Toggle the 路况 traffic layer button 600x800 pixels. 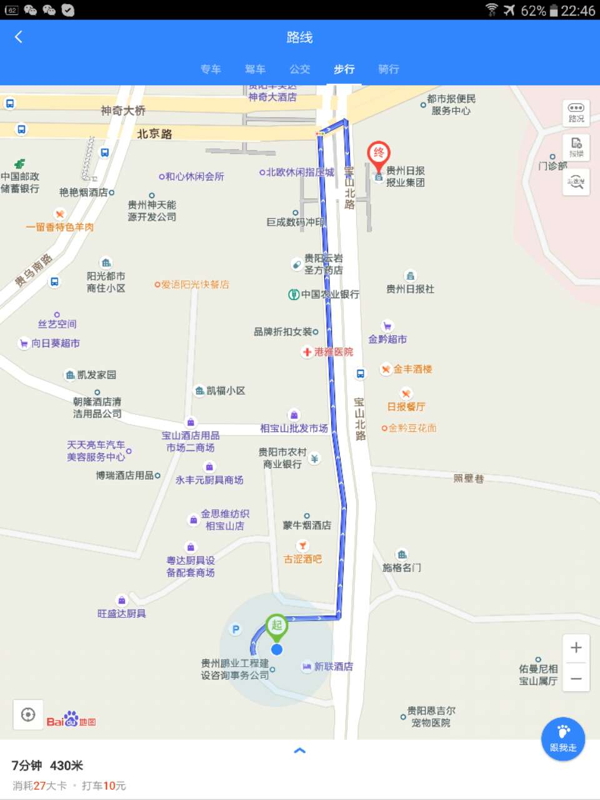[576, 112]
